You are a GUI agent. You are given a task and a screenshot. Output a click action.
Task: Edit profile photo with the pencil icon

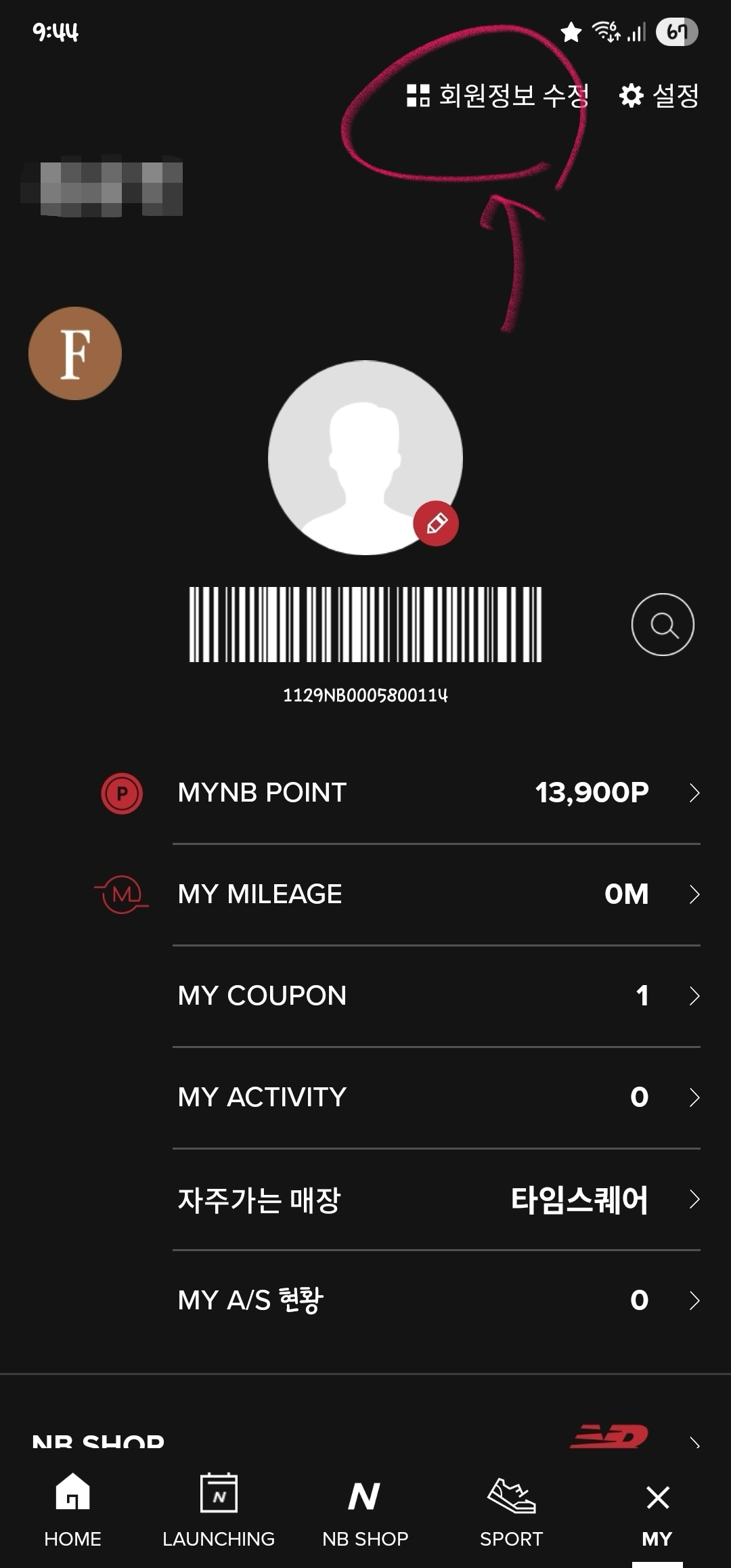(436, 523)
